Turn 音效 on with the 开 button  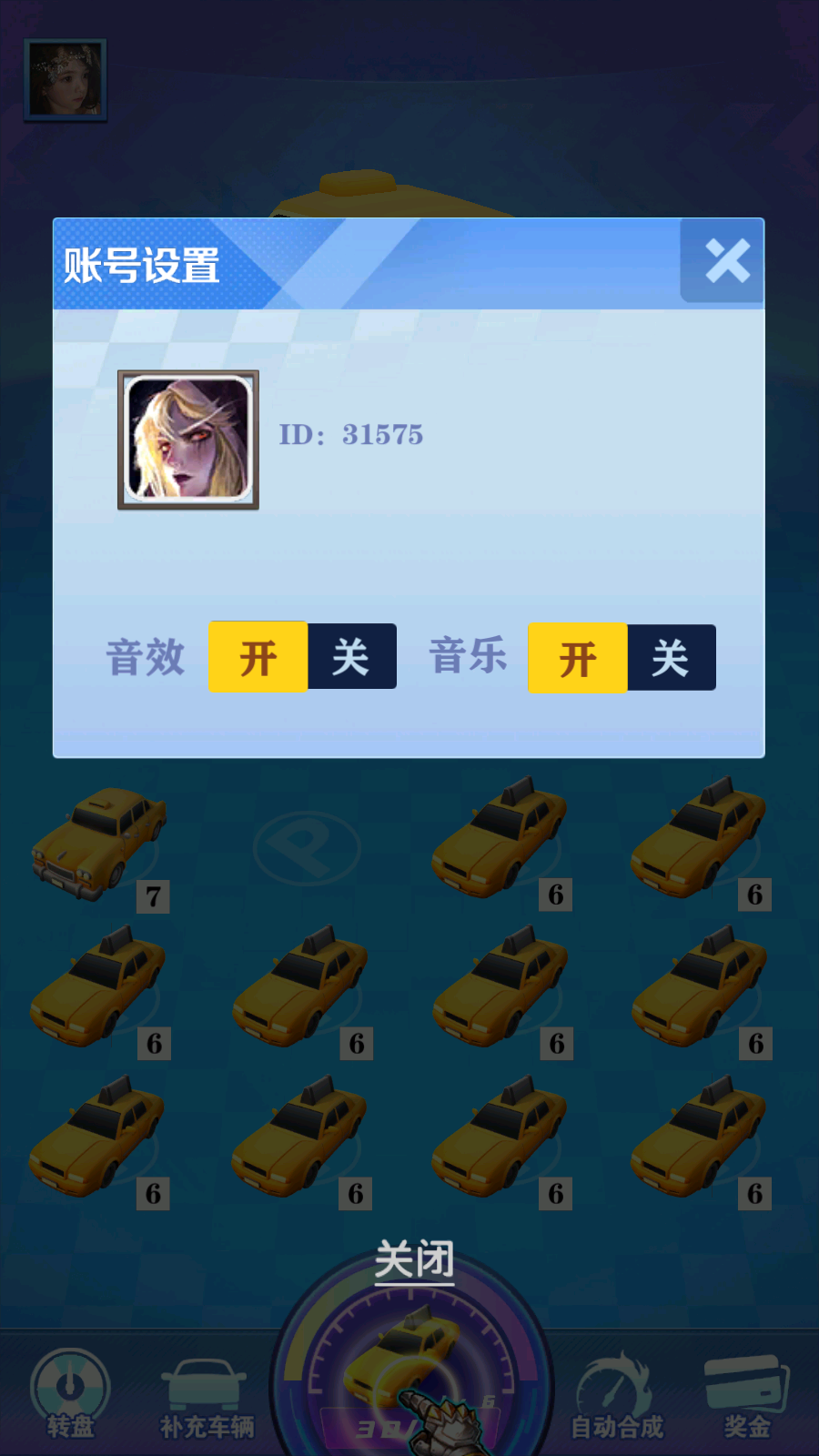258,657
